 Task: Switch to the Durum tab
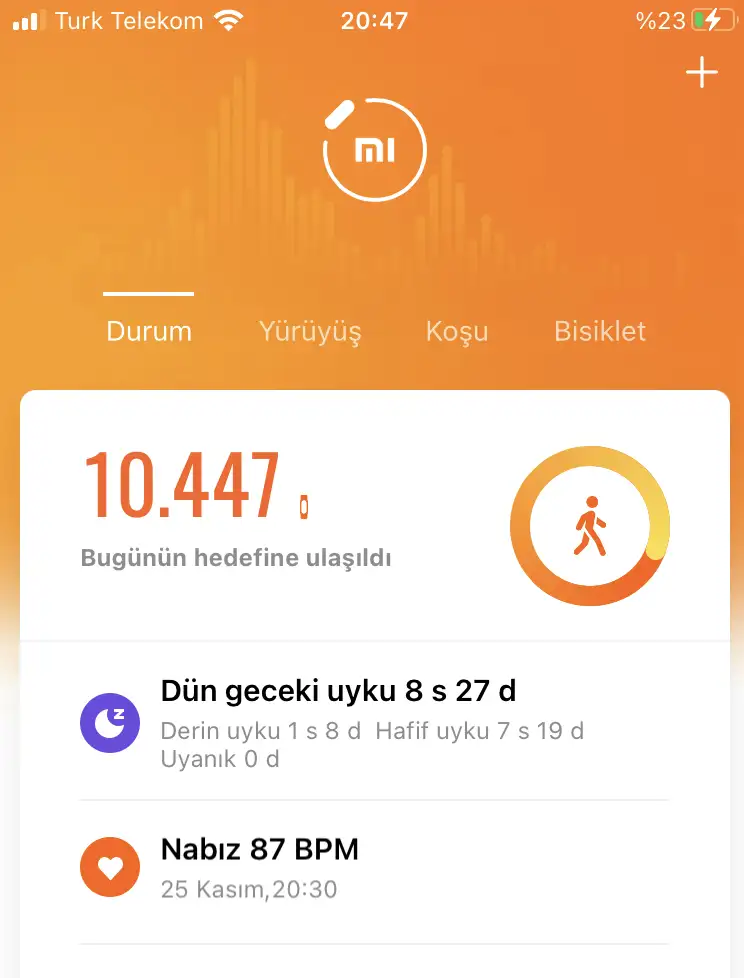pyautogui.click(x=149, y=331)
